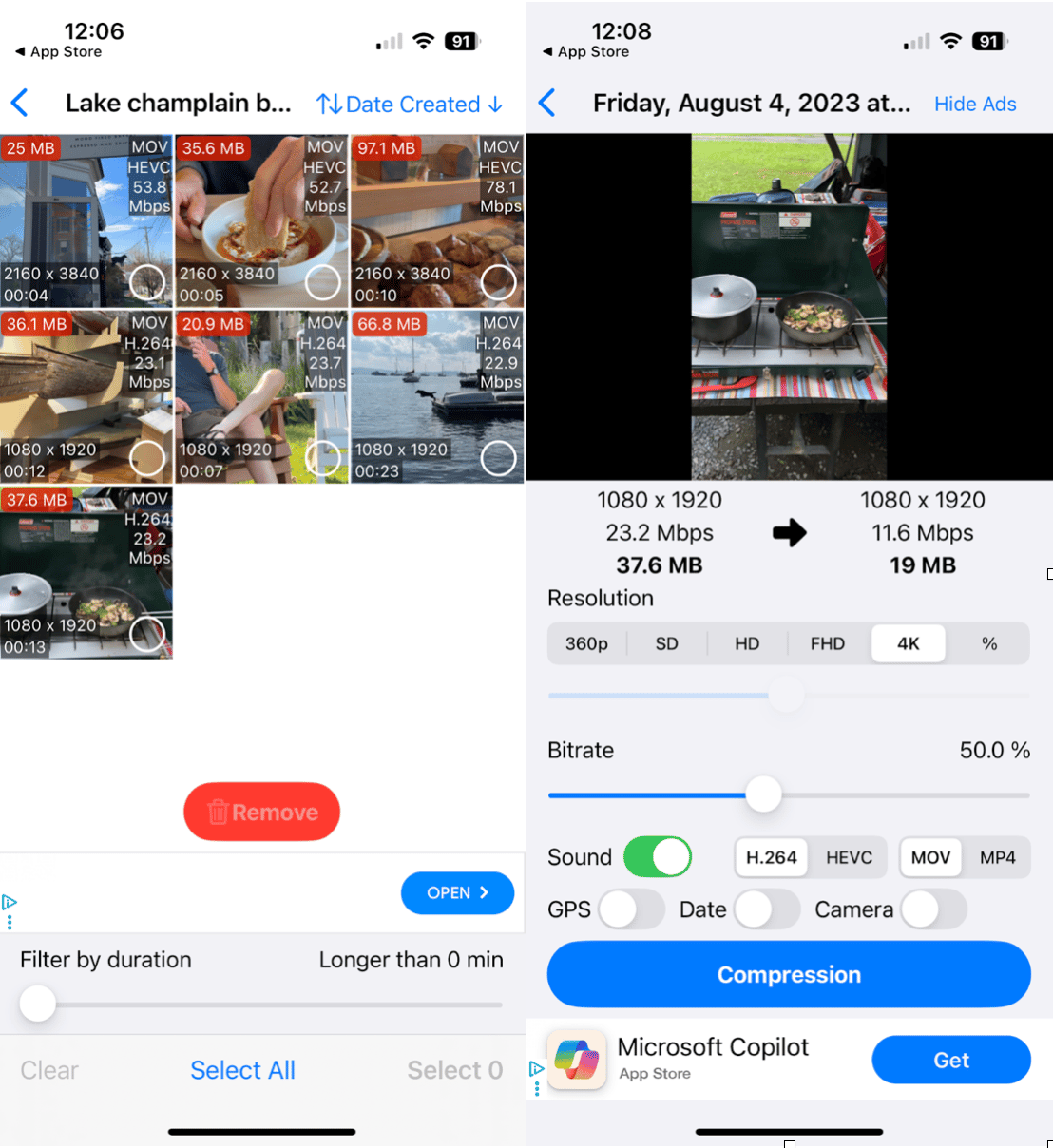Image resolution: width=1053 pixels, height=1148 pixels.
Task: Open the ad via OPEN button
Action: [x=457, y=893]
